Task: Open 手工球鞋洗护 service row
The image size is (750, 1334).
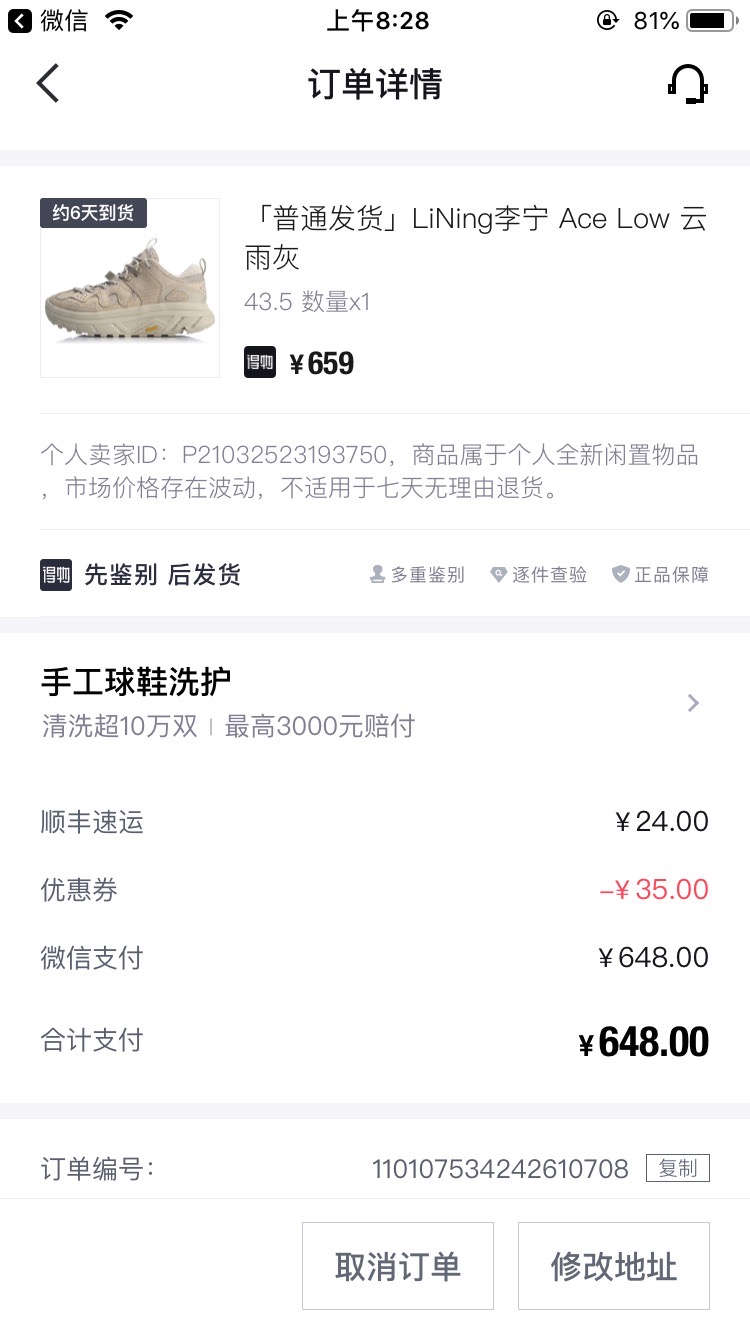Action: tap(374, 702)
